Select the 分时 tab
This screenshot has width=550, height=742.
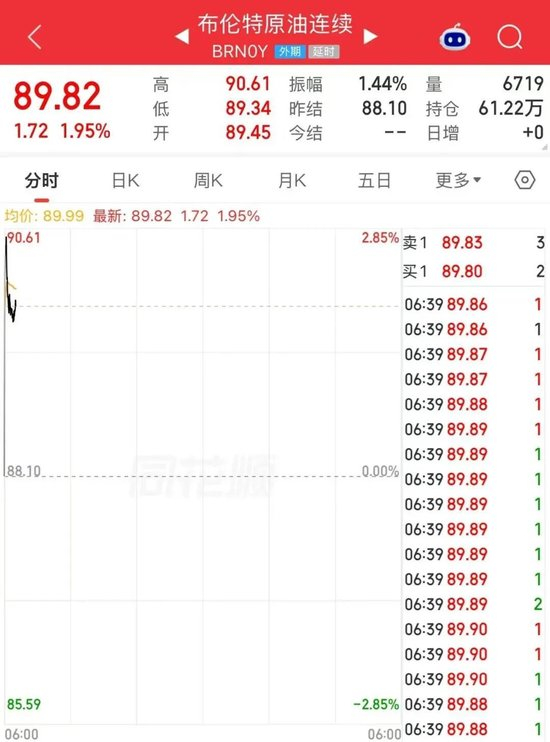point(42,181)
